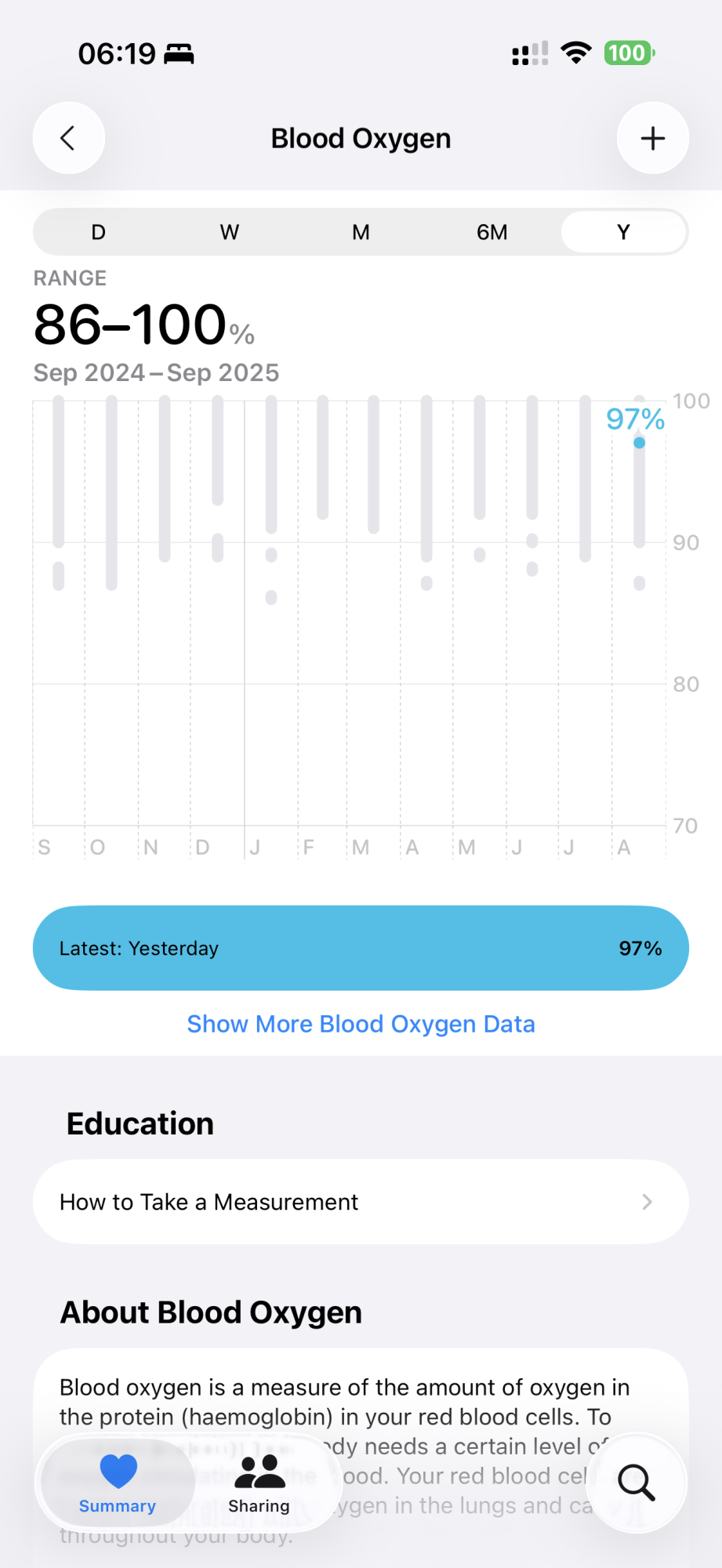Open the Sharing tab

[x=259, y=1483]
